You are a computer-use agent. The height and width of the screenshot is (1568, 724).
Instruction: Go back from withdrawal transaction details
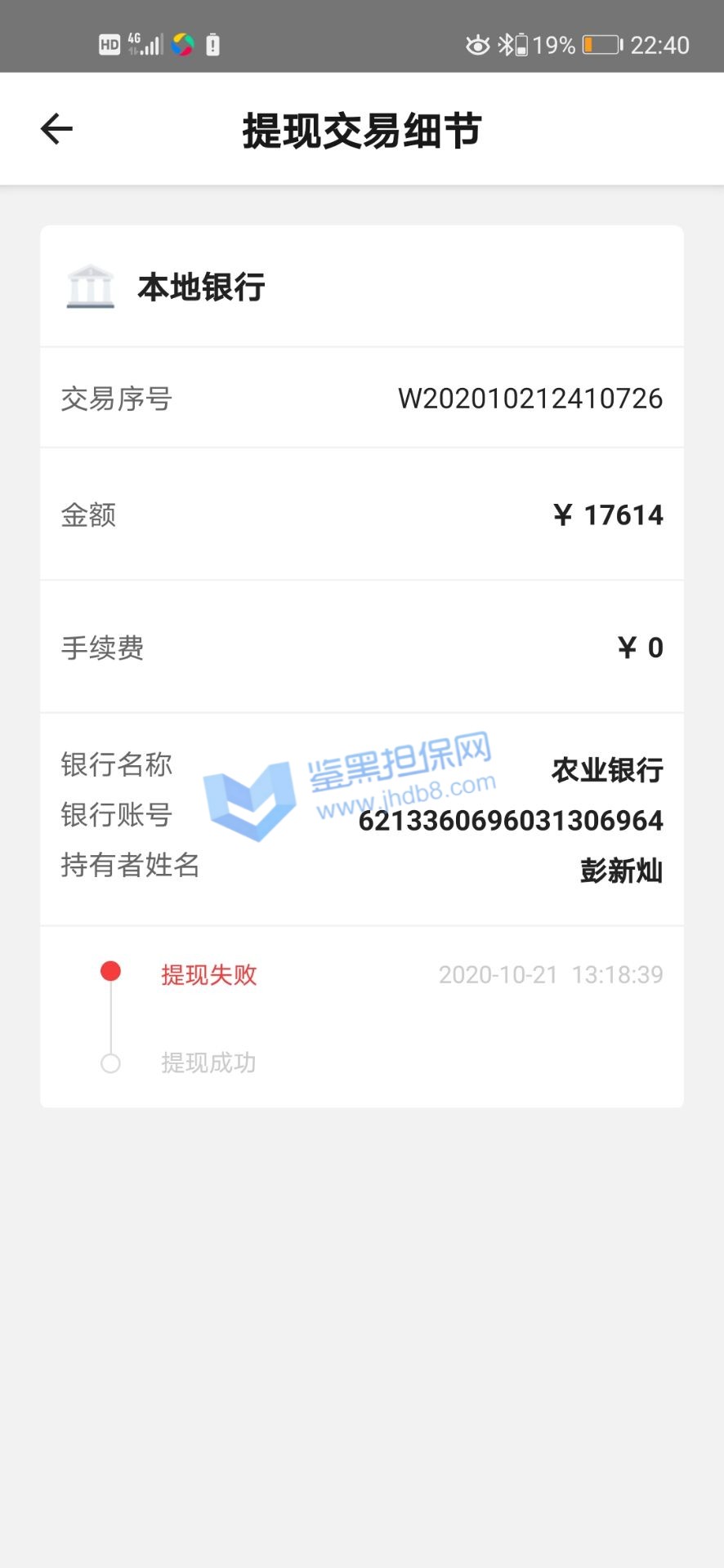(x=56, y=129)
